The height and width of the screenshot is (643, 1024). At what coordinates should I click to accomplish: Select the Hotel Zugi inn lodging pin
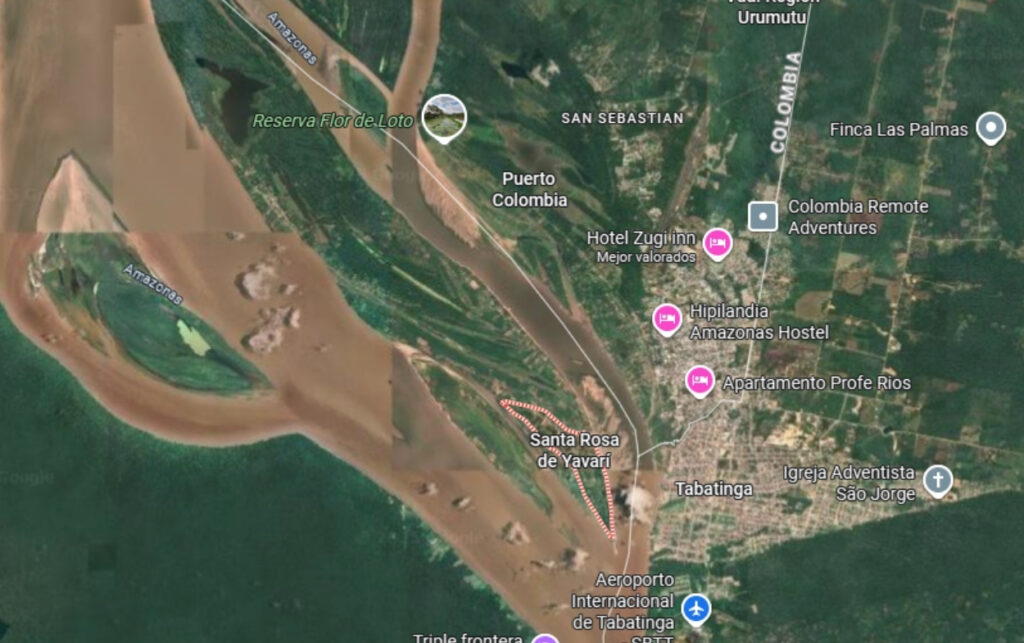click(x=717, y=242)
